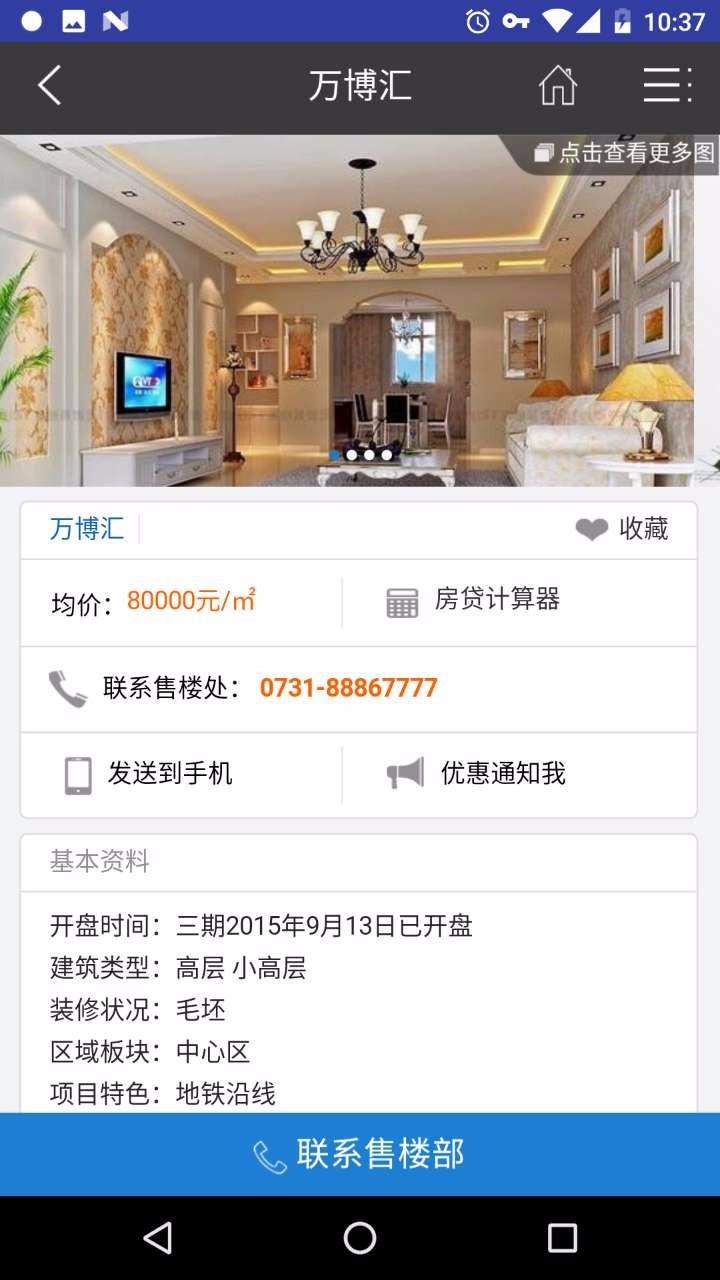Image resolution: width=720 pixels, height=1280 pixels.
Task: Tap the system back button
Action: (x=157, y=1238)
